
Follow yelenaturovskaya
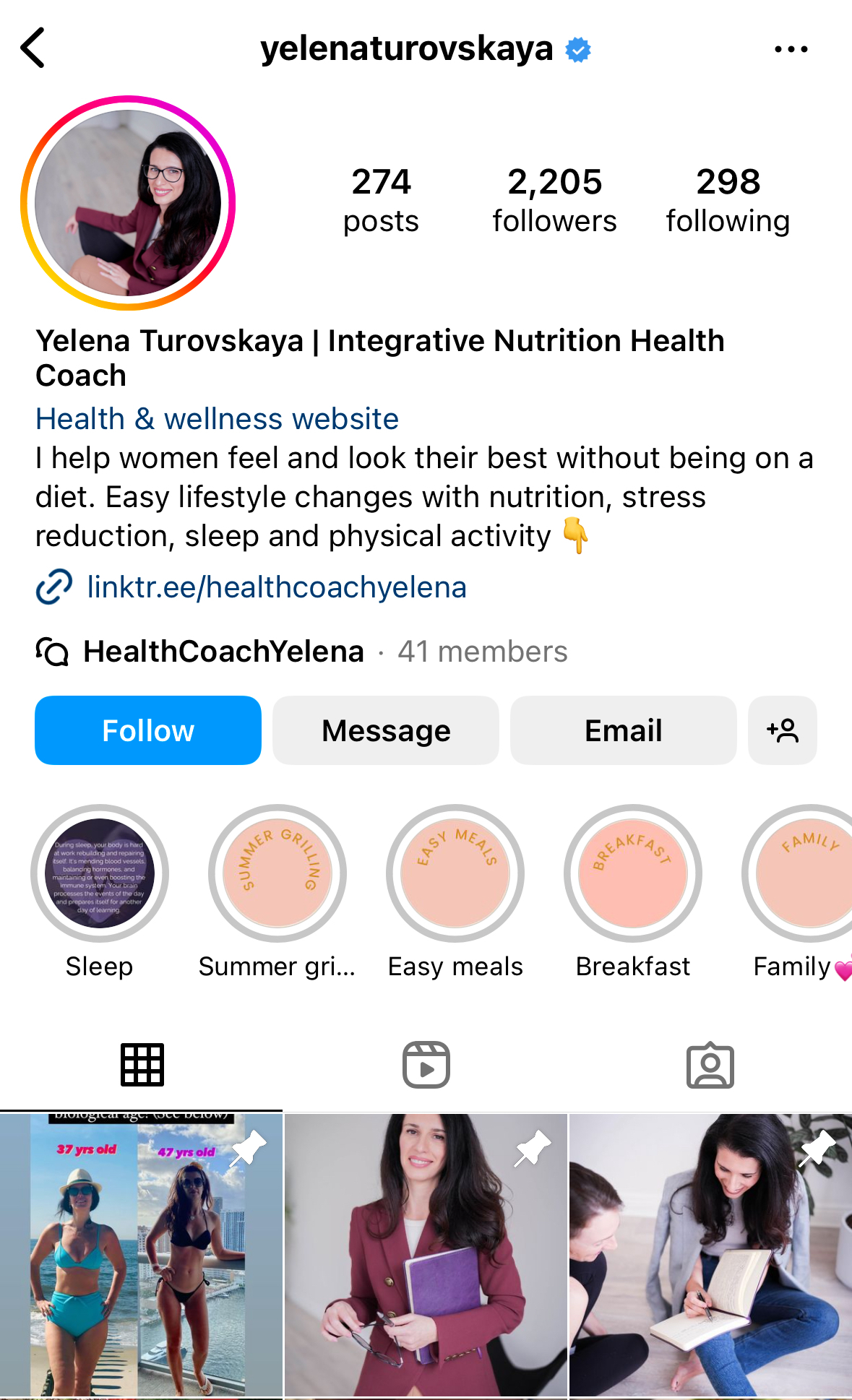click(x=148, y=730)
